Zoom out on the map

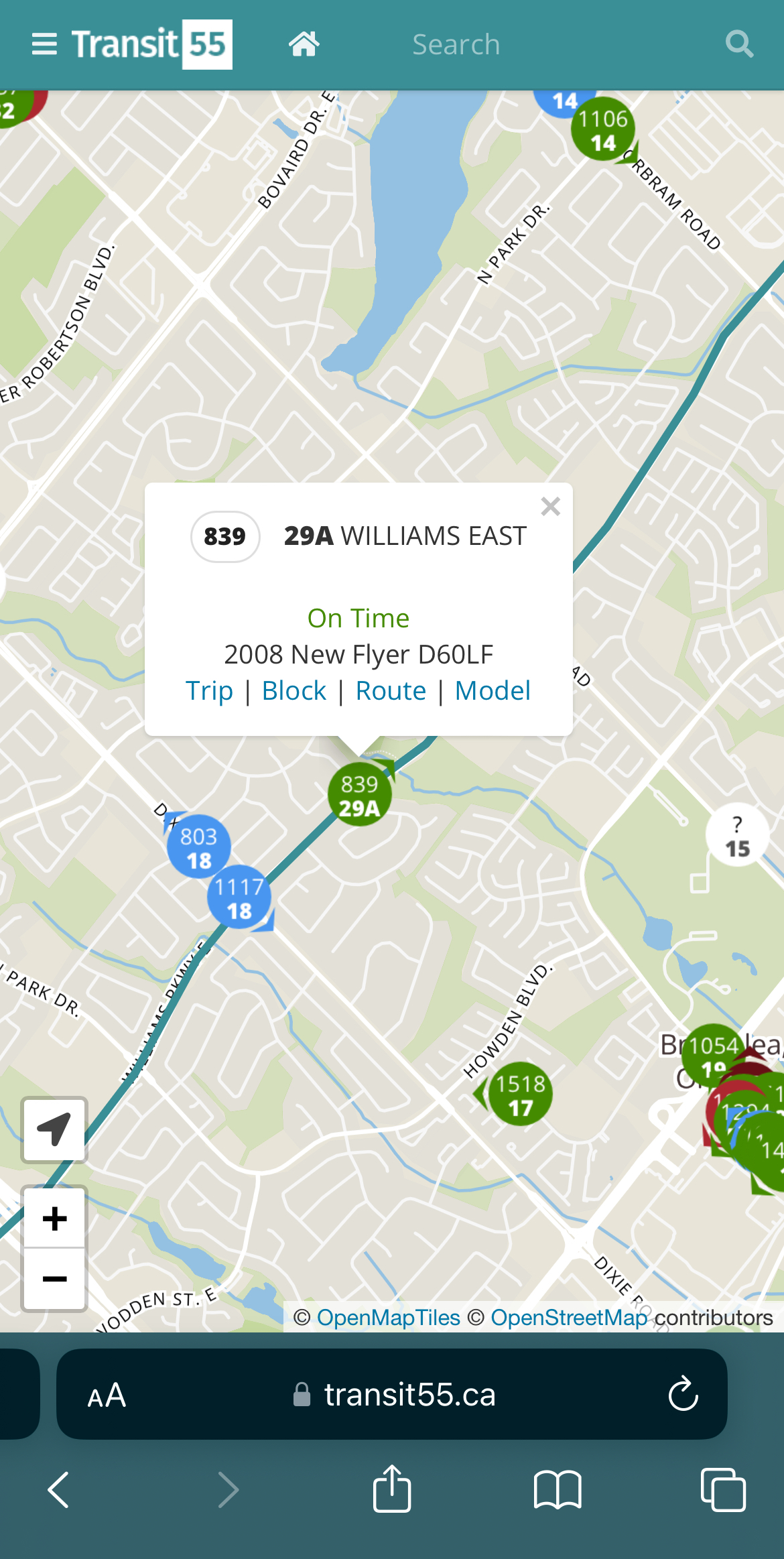[x=54, y=1279]
